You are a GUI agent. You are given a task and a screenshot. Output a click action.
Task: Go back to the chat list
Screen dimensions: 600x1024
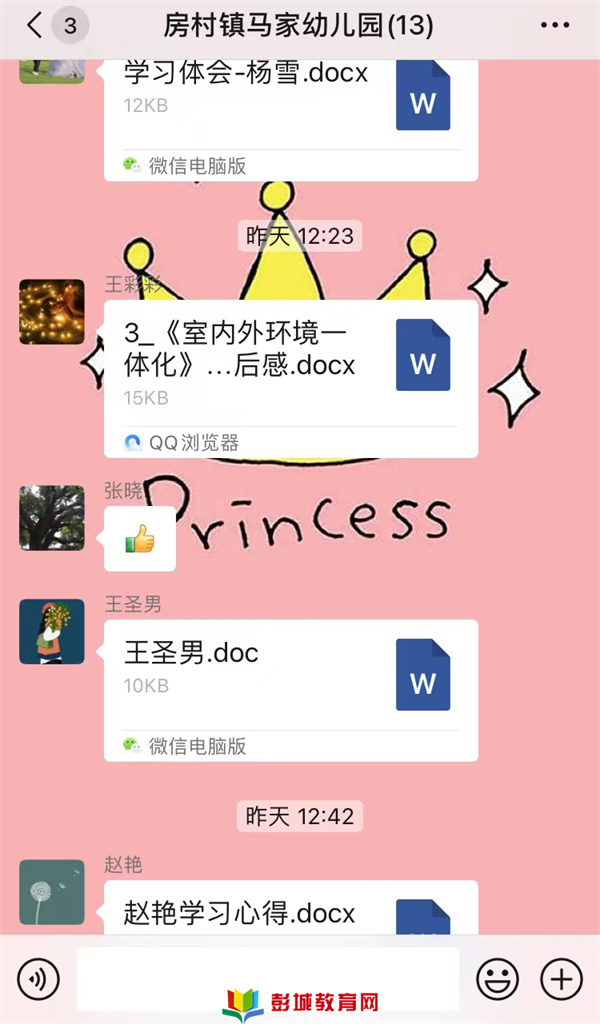[x=37, y=26]
